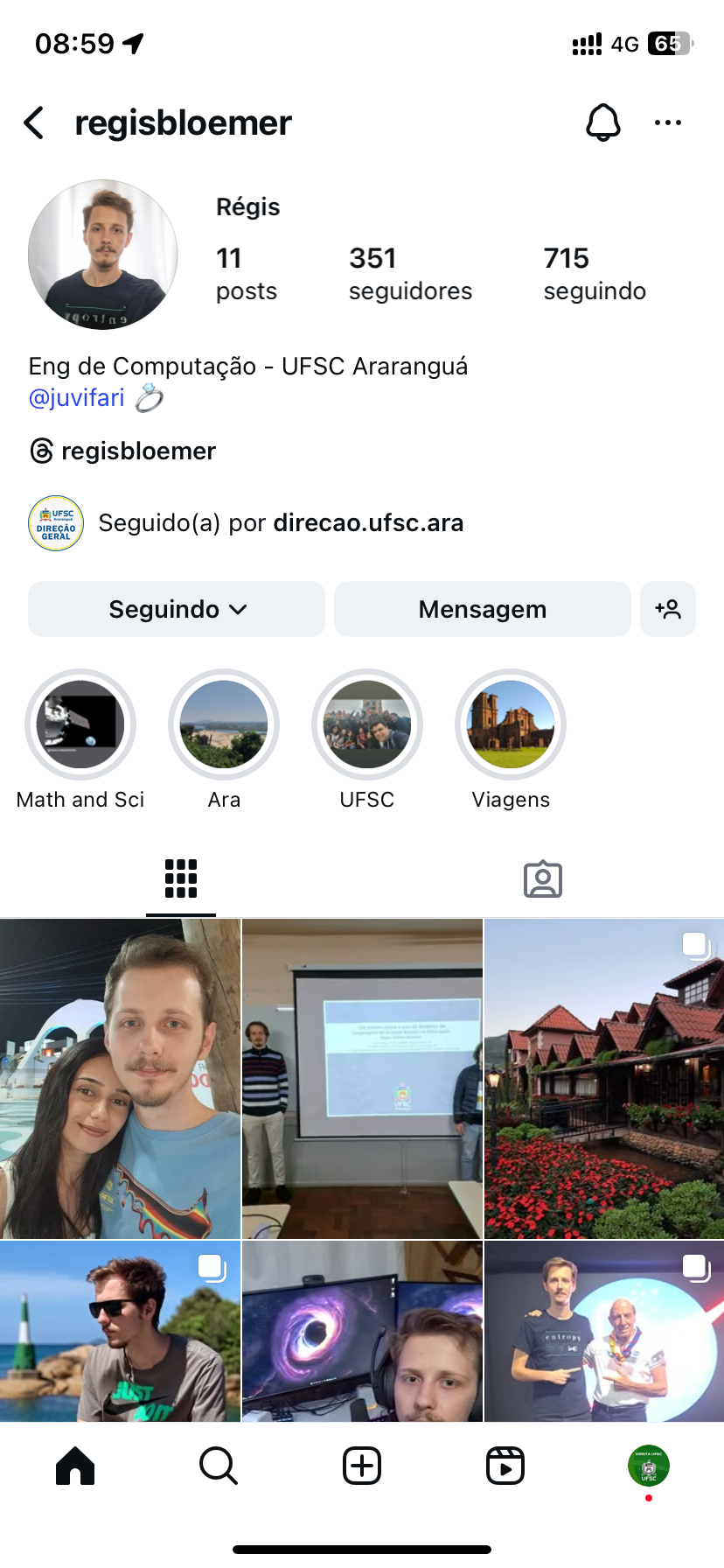Open the @juvifari mention link
The height and width of the screenshot is (1568, 724).
click(77, 398)
